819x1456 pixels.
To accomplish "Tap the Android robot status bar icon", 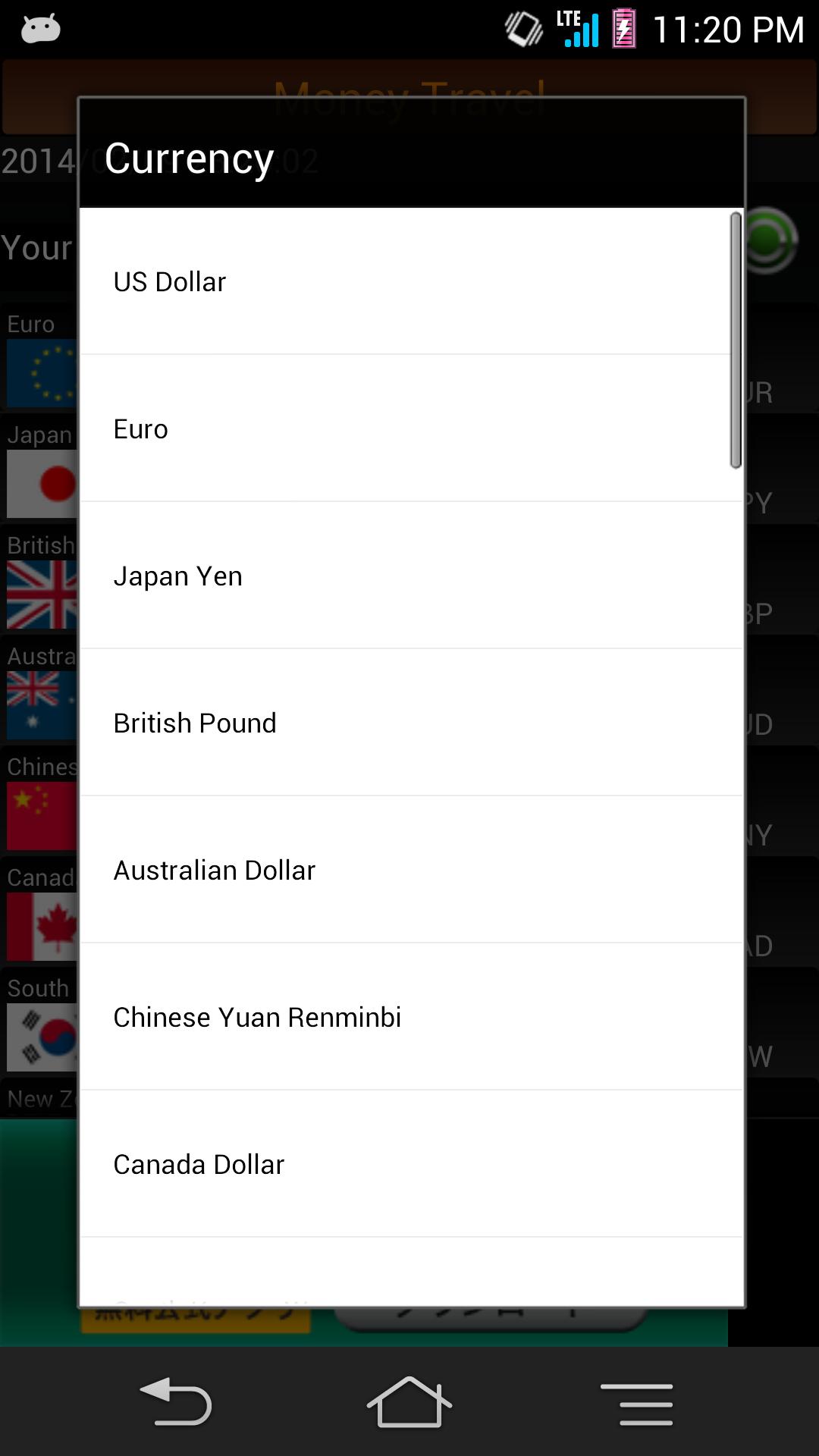I will coord(39,28).
